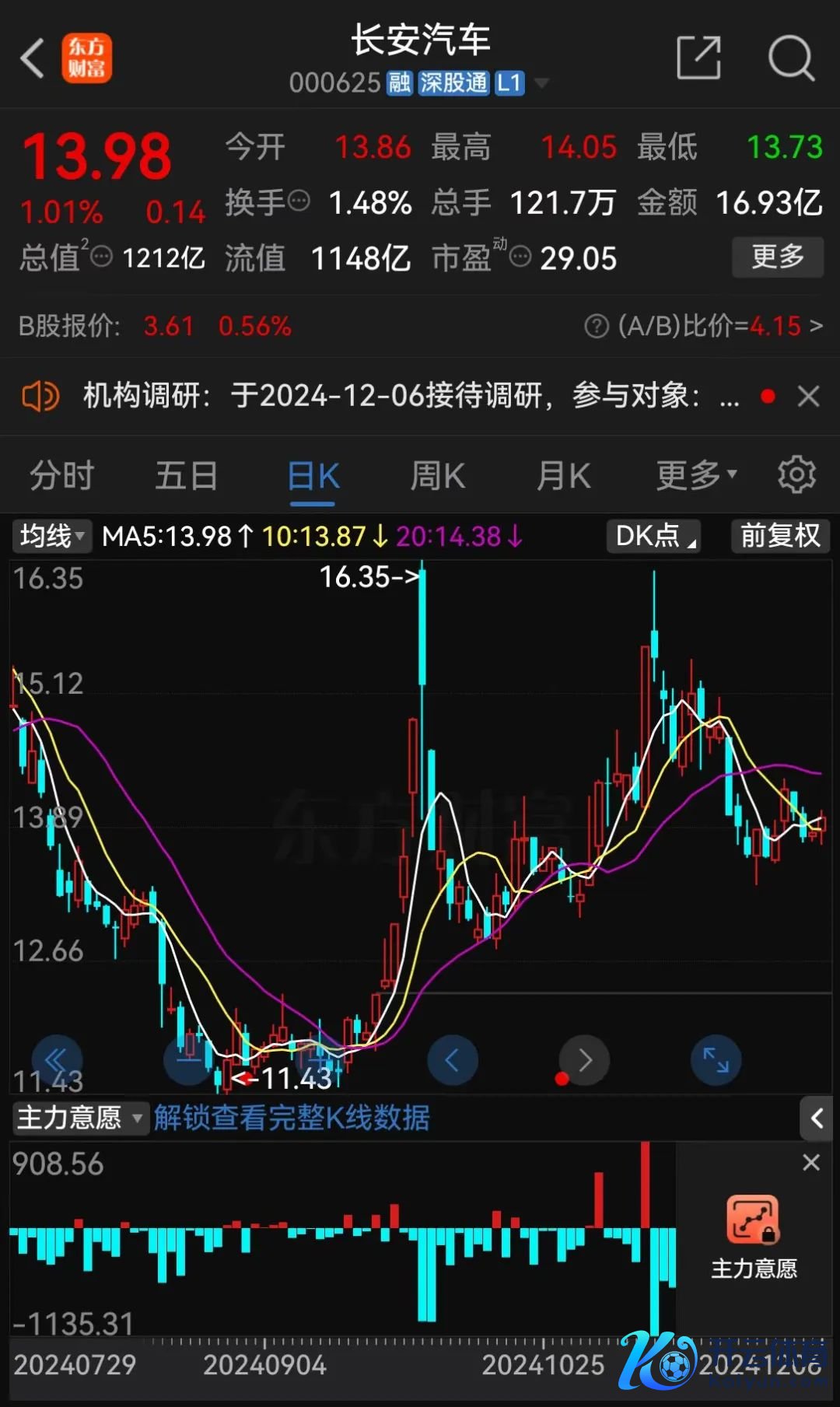Open chart settings gear icon
Screen dimensions: 840x1407
(x=796, y=474)
